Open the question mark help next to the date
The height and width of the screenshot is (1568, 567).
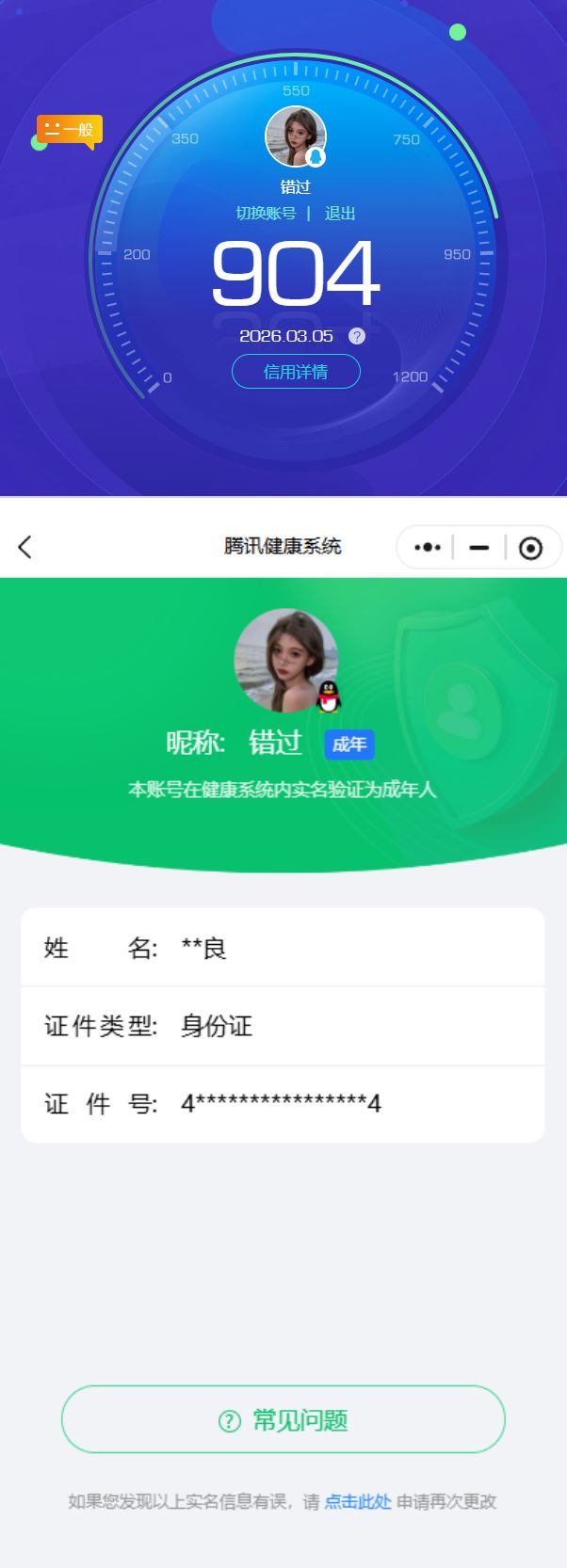point(357,336)
